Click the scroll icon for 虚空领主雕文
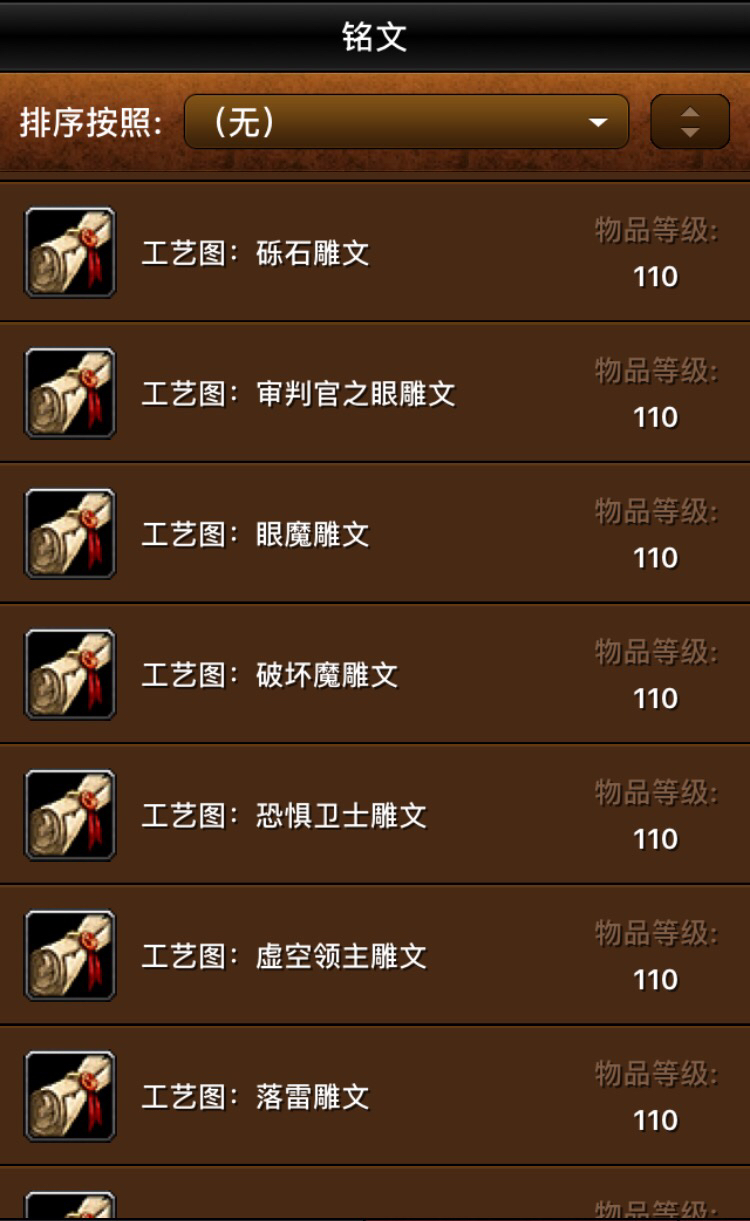Image resolution: width=750 pixels, height=1221 pixels. click(70, 955)
